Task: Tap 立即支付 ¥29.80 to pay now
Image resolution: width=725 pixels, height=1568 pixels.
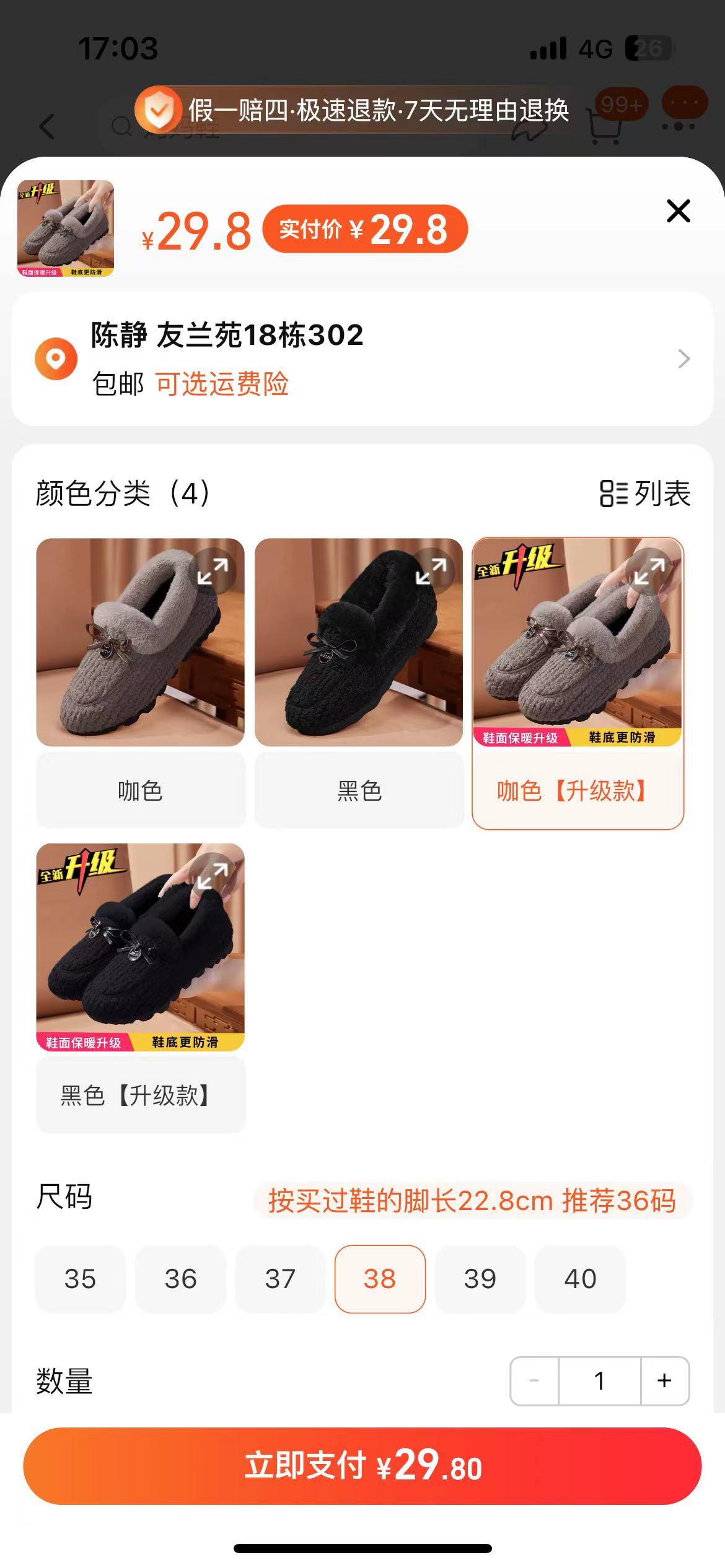Action: (362, 1466)
